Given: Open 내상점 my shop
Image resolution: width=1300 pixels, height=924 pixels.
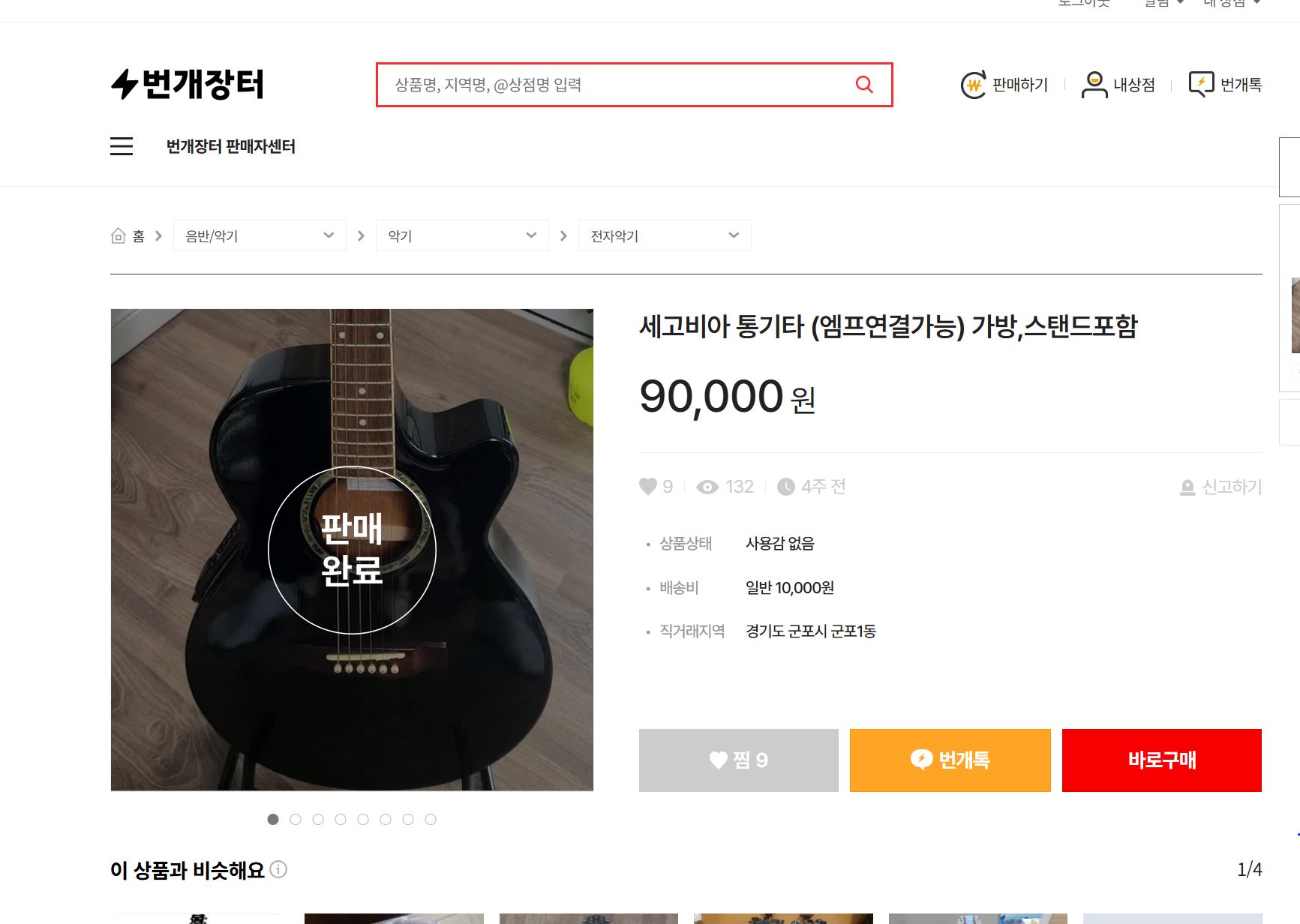Looking at the screenshot, I should point(1118,85).
